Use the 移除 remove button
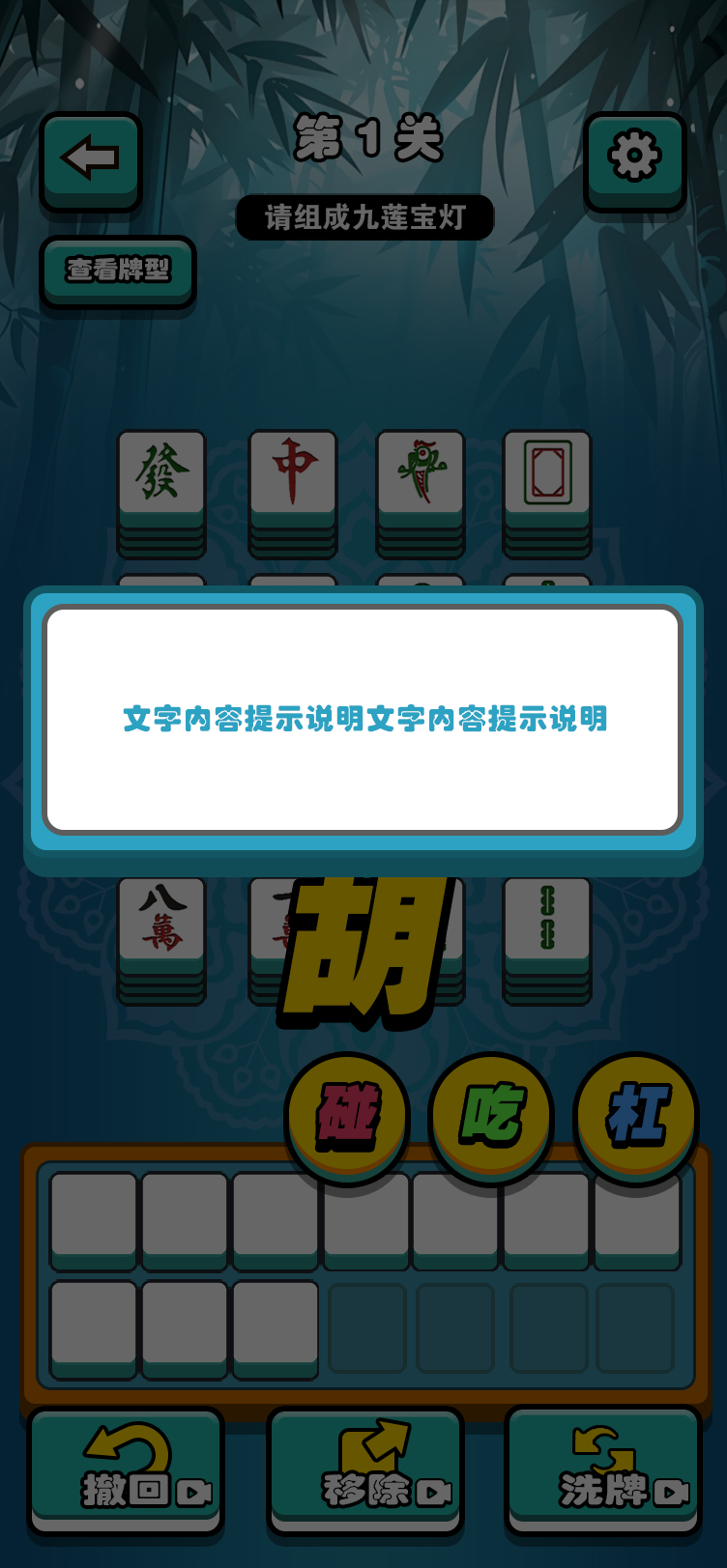727x1568 pixels. click(x=365, y=1469)
